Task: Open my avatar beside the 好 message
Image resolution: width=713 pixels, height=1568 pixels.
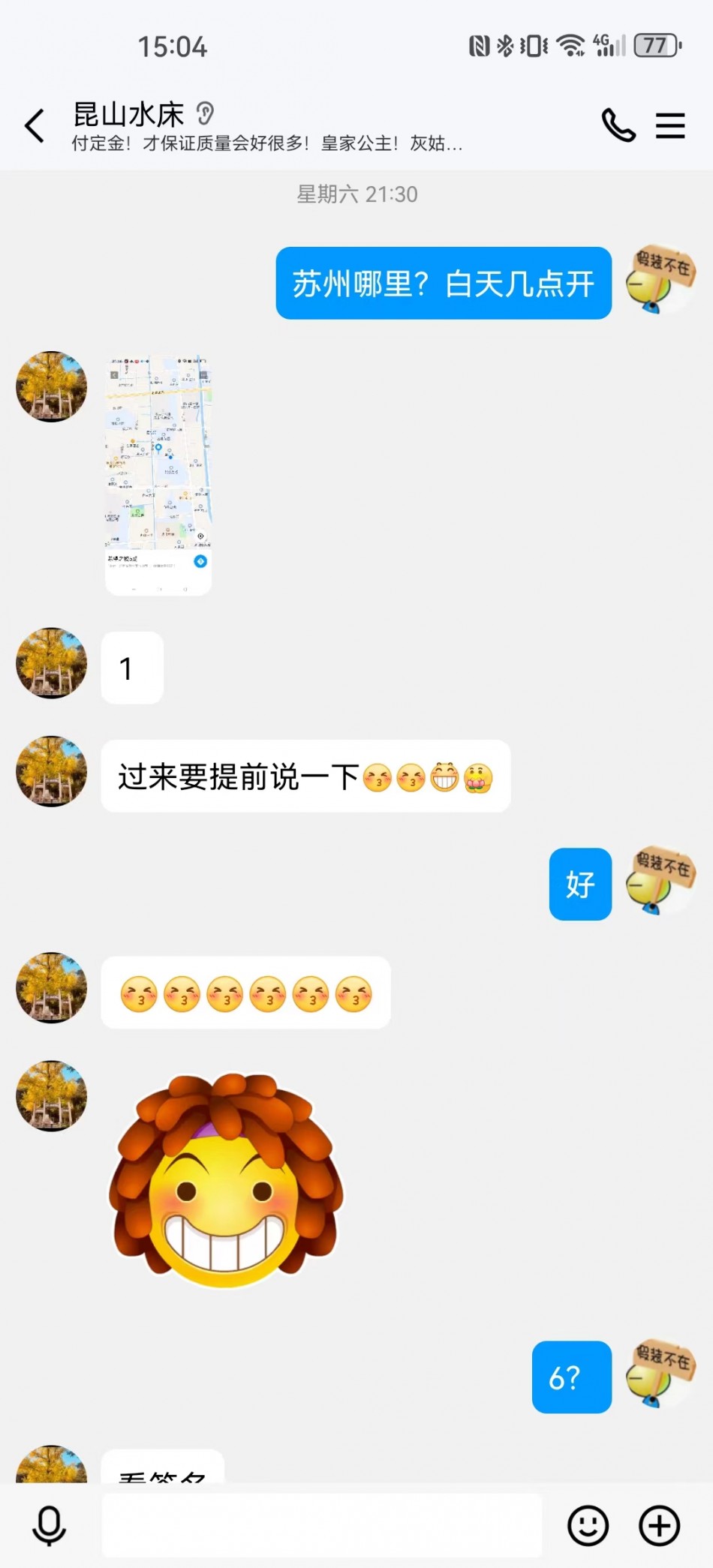Action: click(x=660, y=882)
